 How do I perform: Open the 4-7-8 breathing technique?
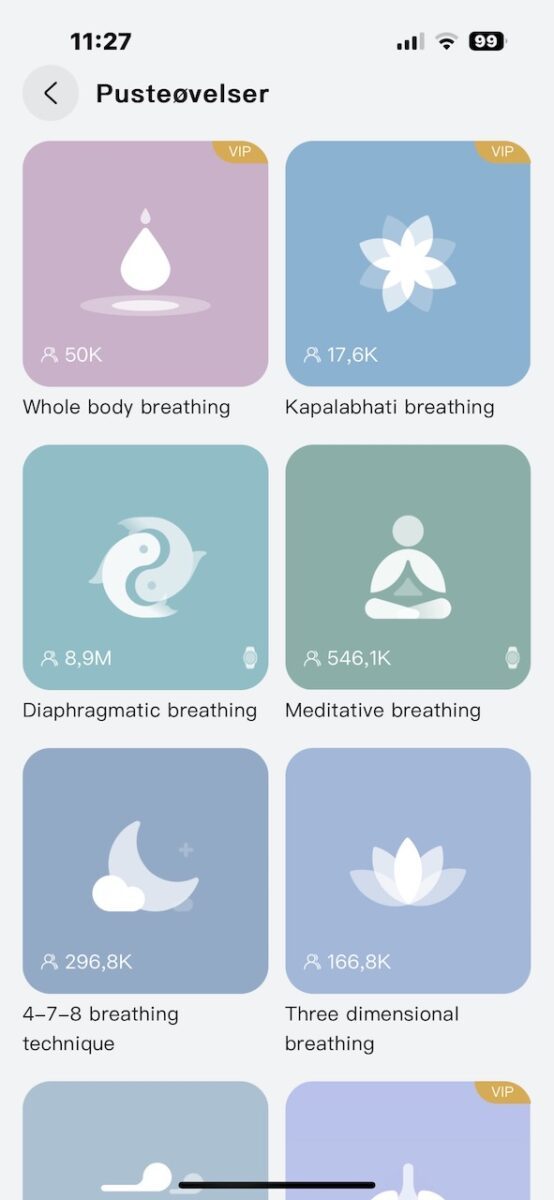click(x=145, y=871)
